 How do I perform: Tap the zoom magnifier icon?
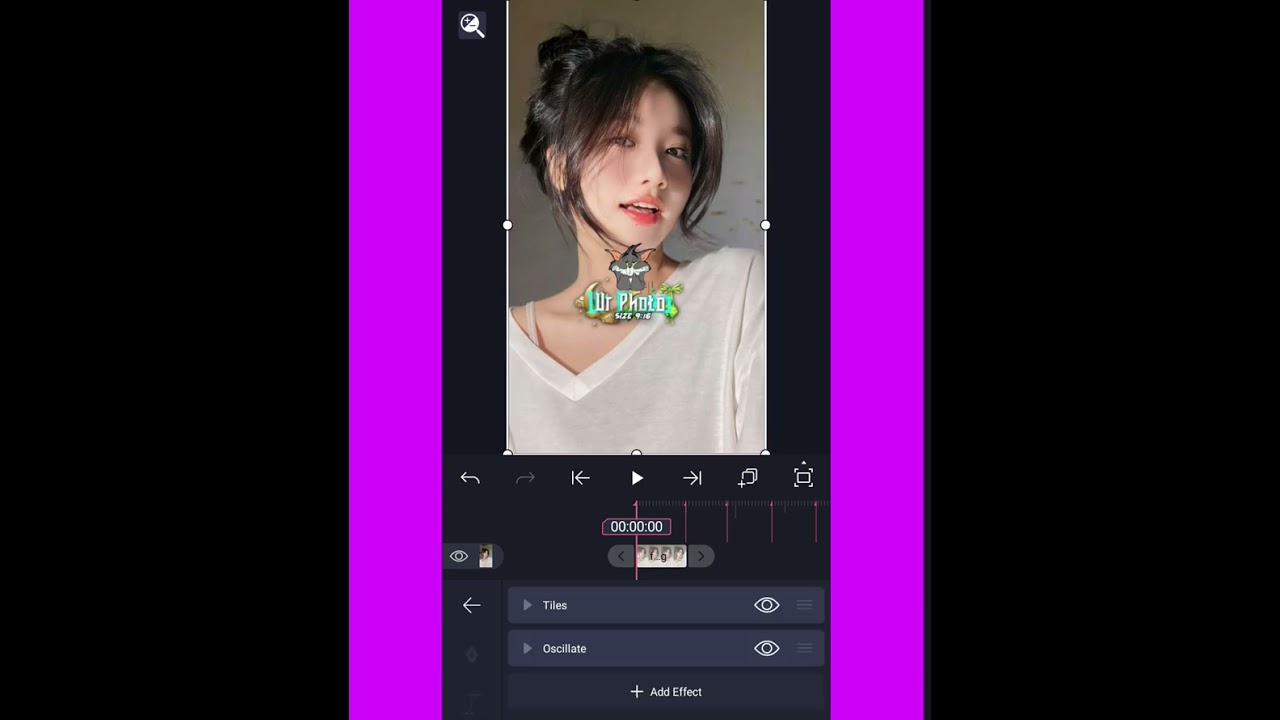click(x=472, y=26)
